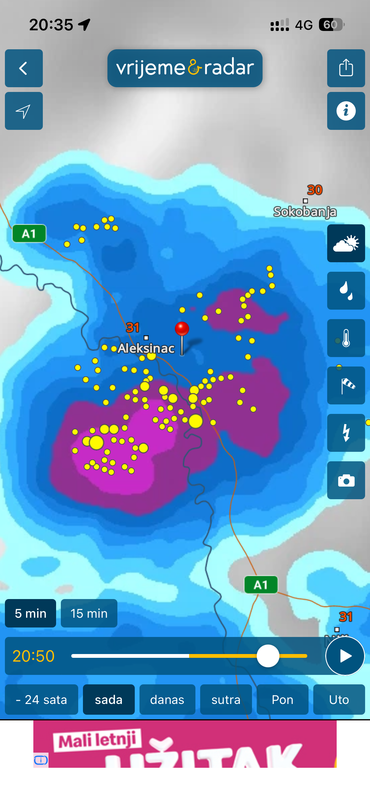
Task: Open the info button
Action: tap(346, 111)
